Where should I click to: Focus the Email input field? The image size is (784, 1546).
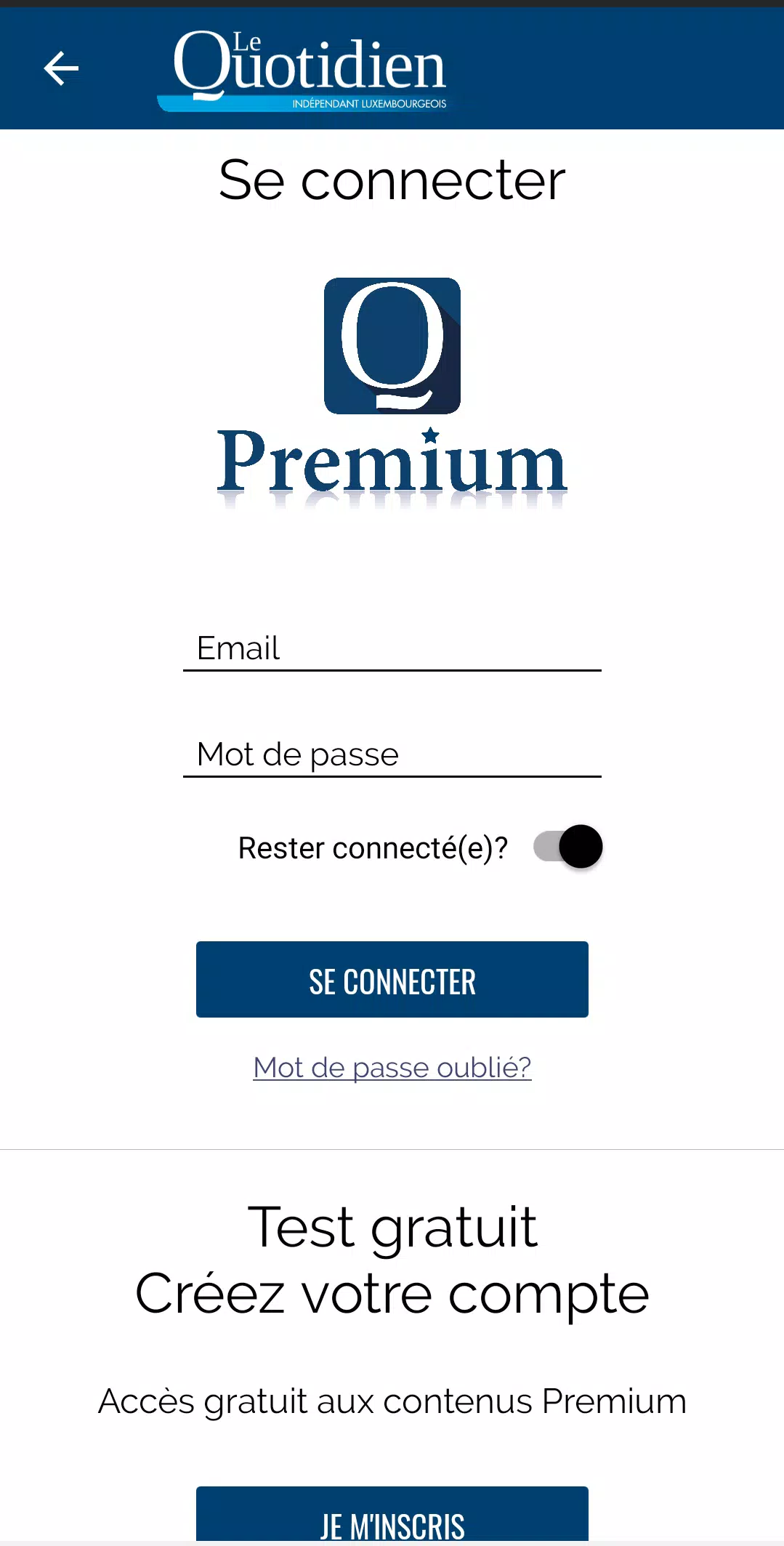tap(392, 648)
